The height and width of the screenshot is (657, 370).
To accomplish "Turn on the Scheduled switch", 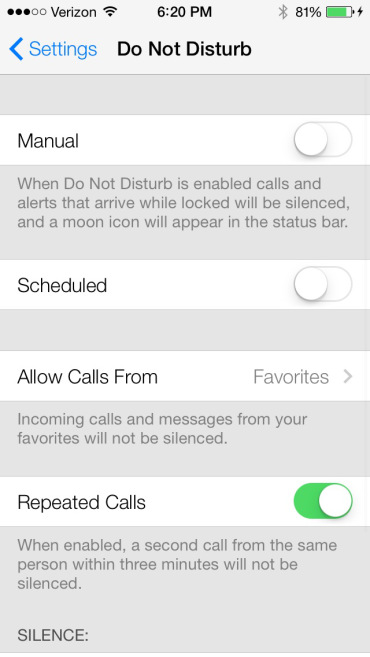I will (323, 284).
